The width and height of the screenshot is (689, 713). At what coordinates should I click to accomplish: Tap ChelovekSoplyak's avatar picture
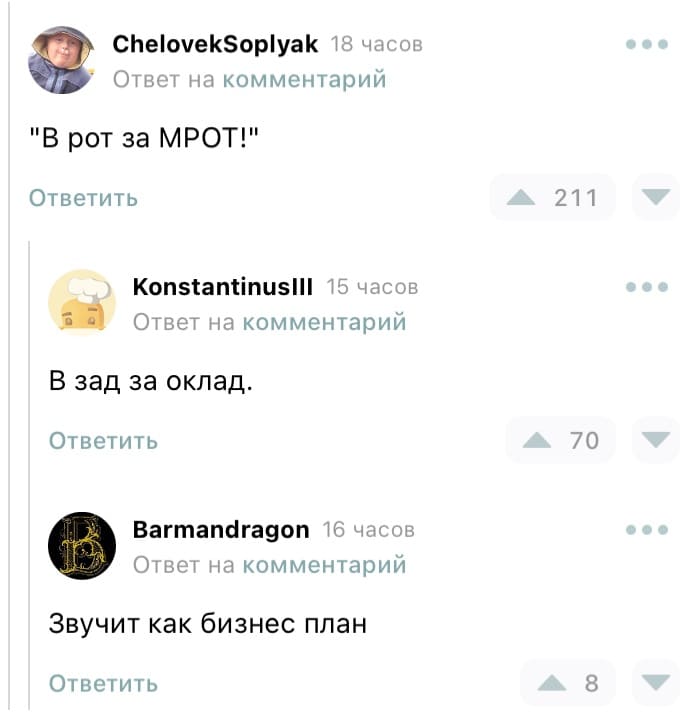[62, 60]
